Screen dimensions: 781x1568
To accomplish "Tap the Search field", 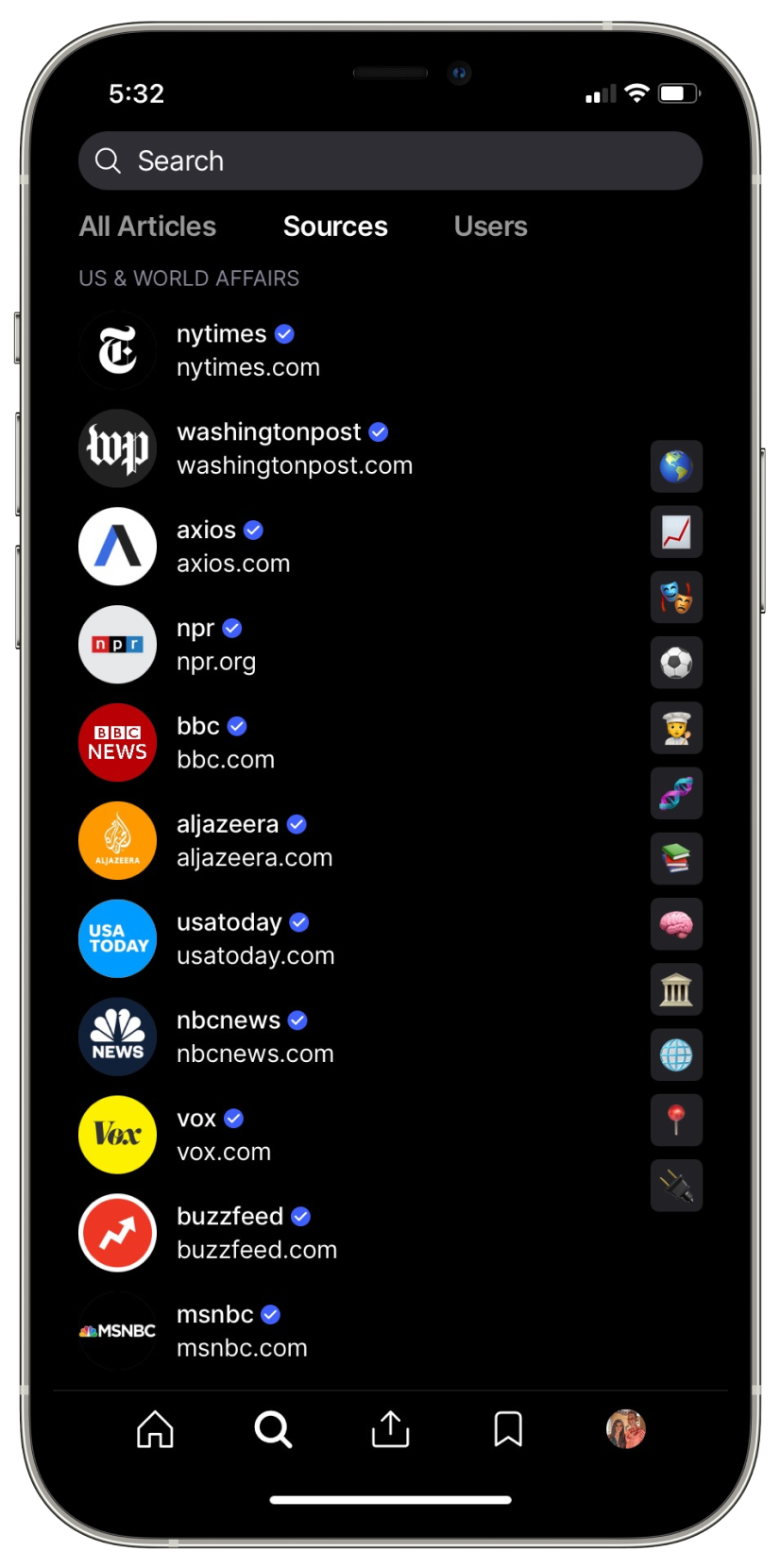I will coord(389,160).
